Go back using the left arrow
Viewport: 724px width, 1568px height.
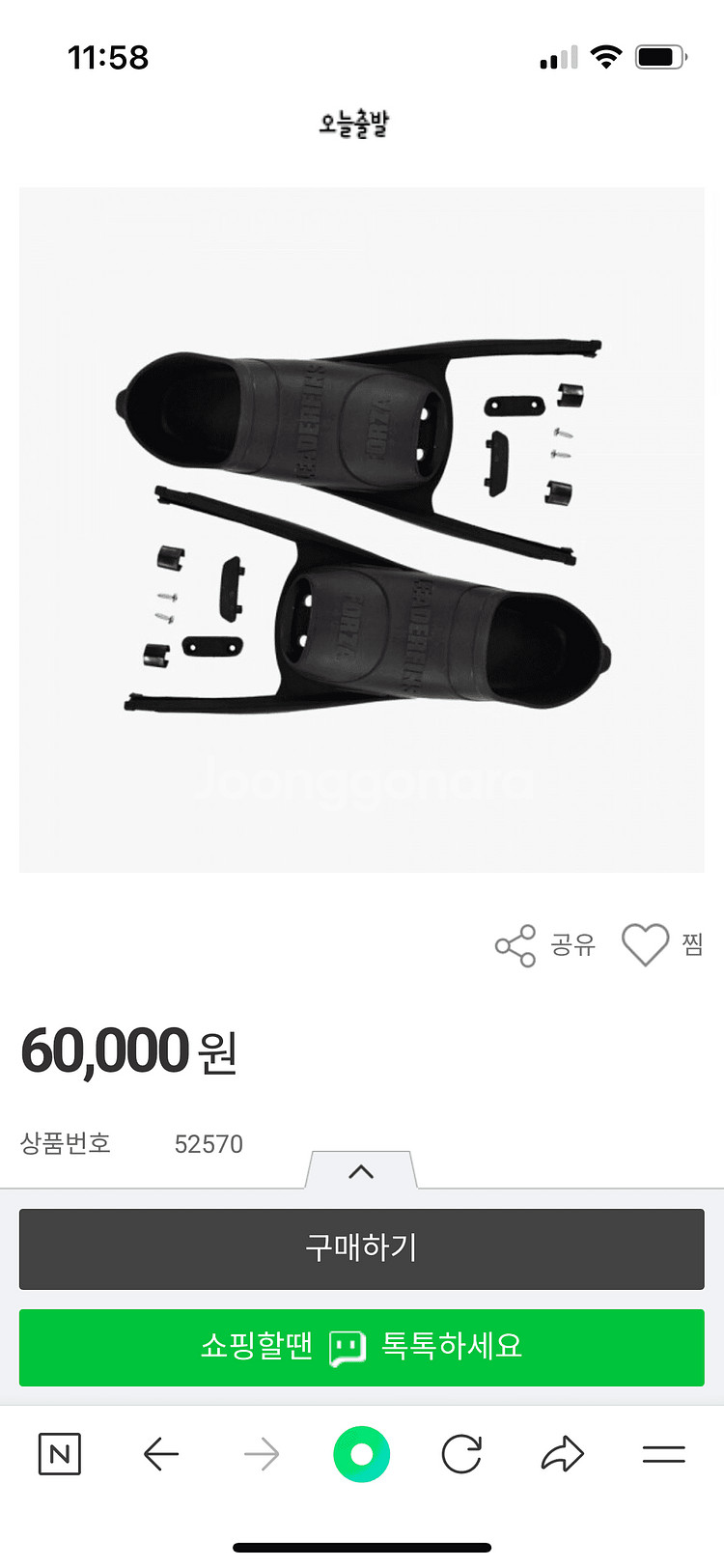click(x=161, y=1451)
